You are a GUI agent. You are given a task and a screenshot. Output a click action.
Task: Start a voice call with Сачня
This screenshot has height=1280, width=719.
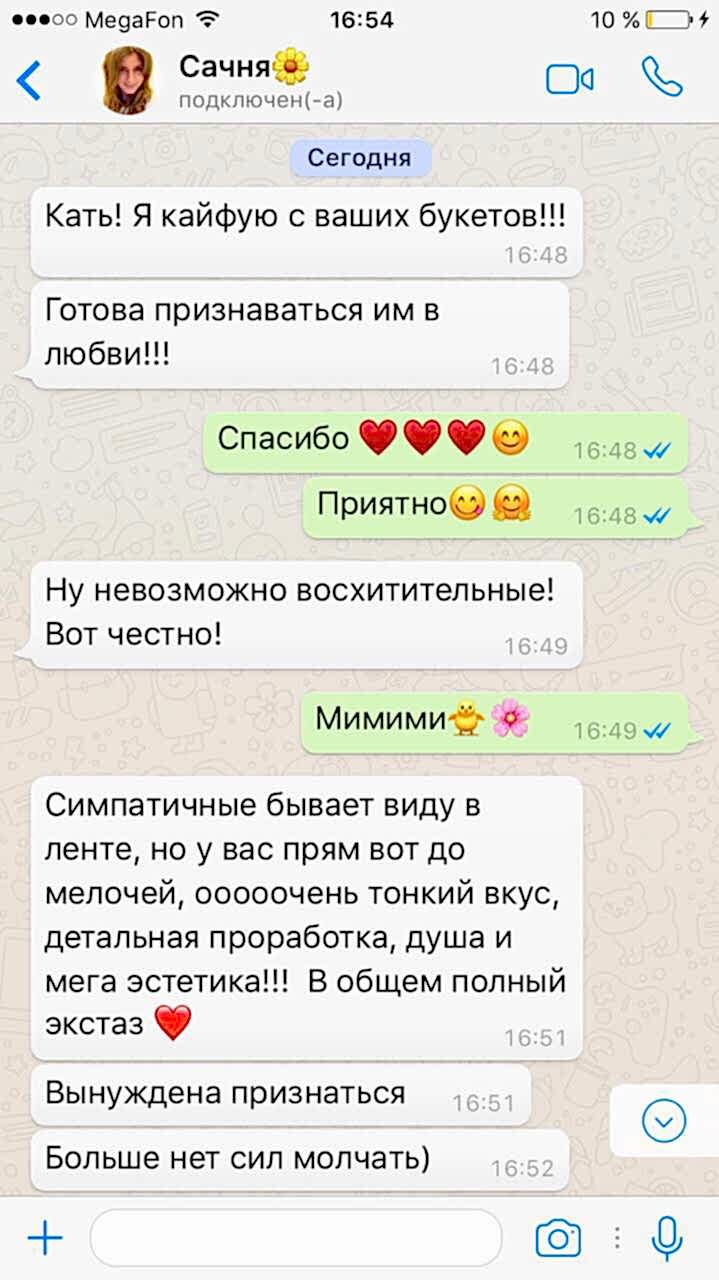point(661,78)
